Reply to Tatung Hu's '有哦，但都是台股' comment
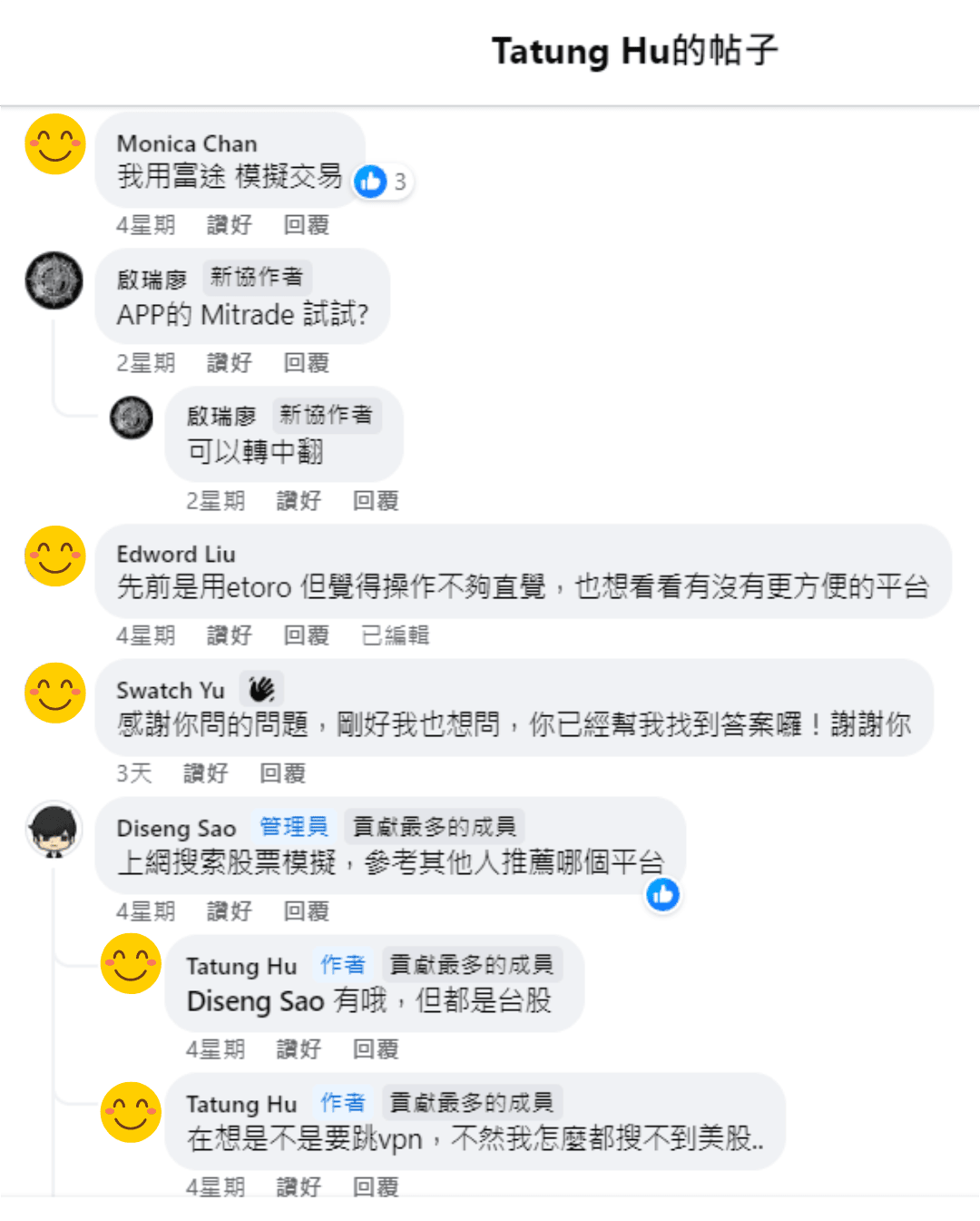Viewport: 980px width, 1221px height. (x=376, y=1049)
